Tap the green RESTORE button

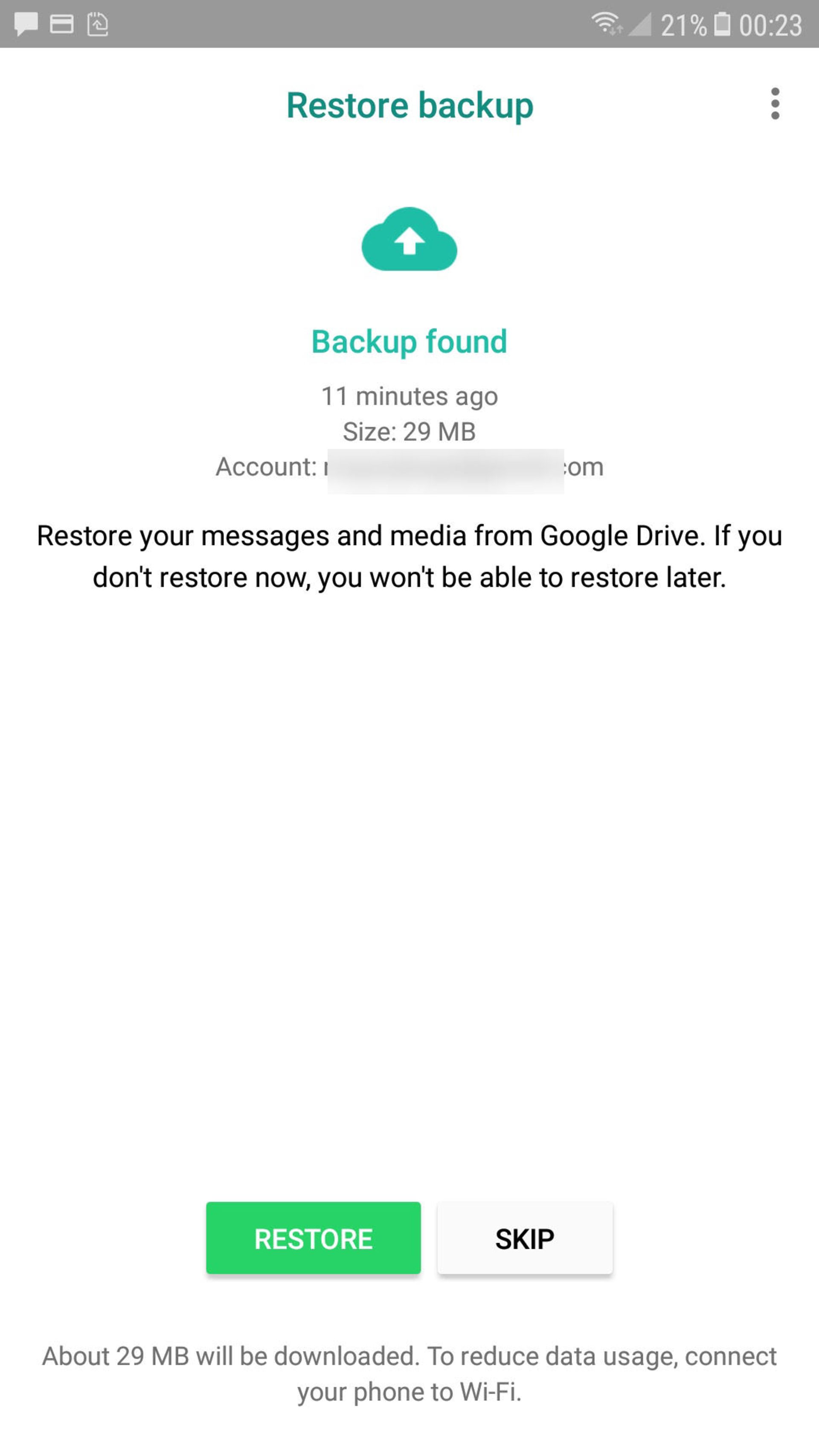tap(313, 1238)
